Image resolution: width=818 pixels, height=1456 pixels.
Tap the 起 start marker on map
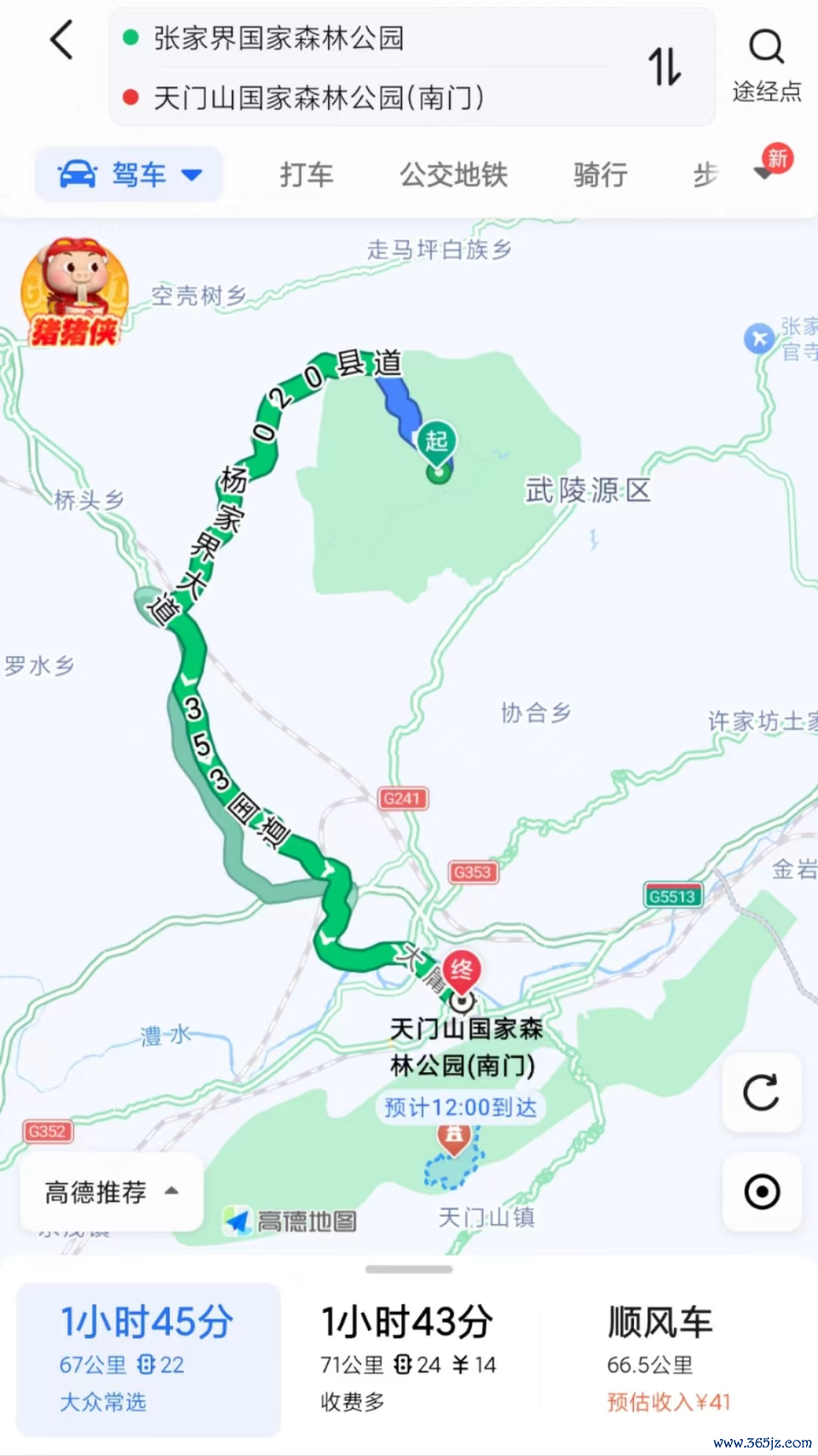(436, 443)
